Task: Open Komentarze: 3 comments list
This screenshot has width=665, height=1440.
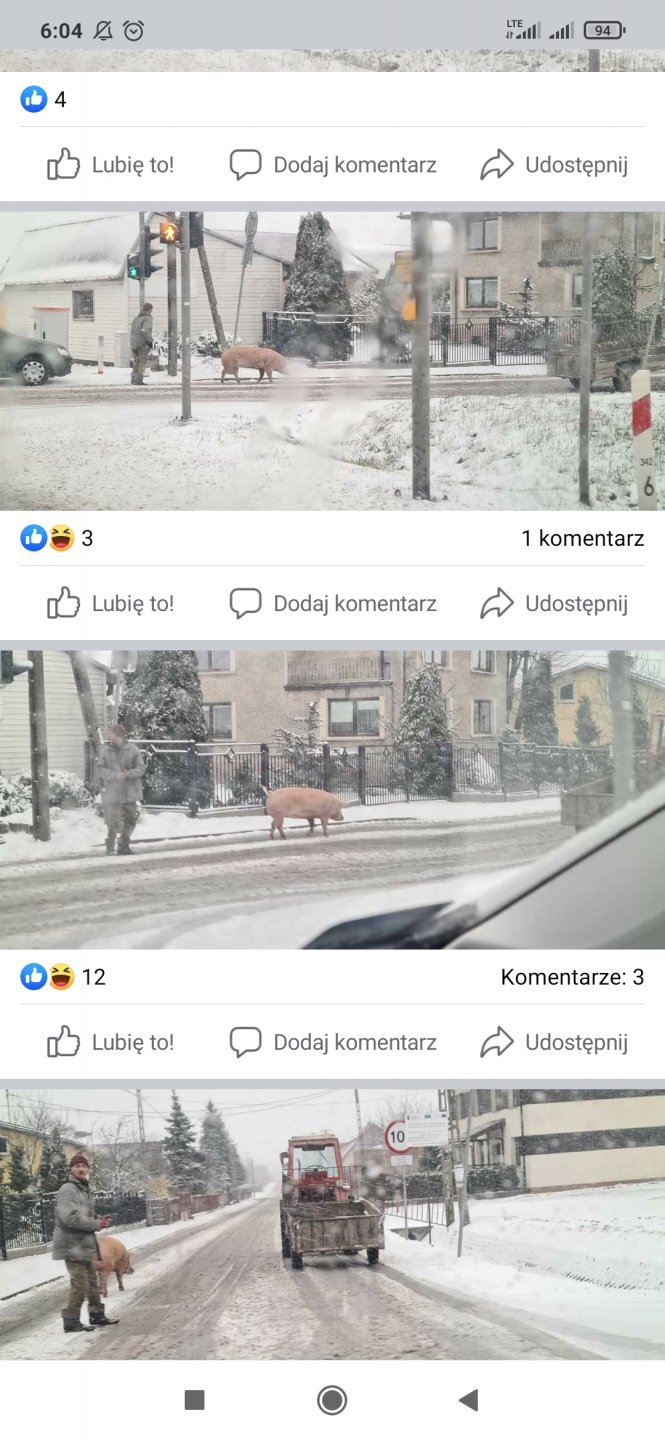Action: click(572, 977)
